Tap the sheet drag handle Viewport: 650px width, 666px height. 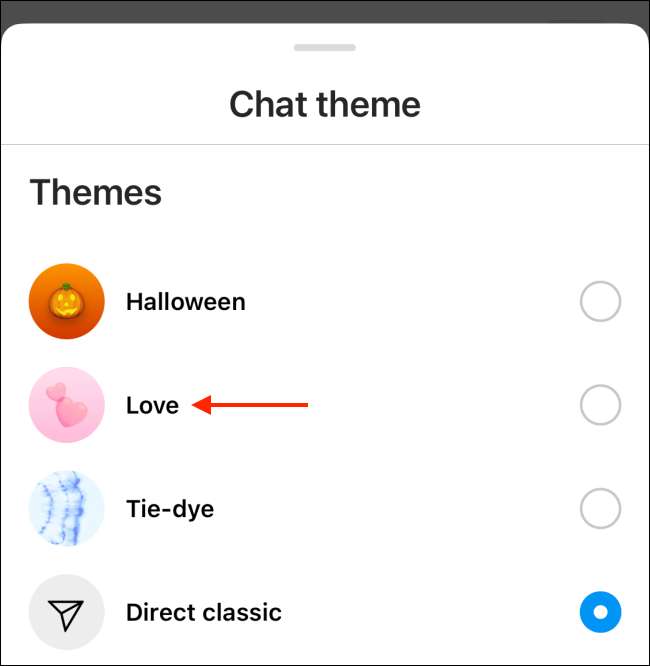point(325,47)
